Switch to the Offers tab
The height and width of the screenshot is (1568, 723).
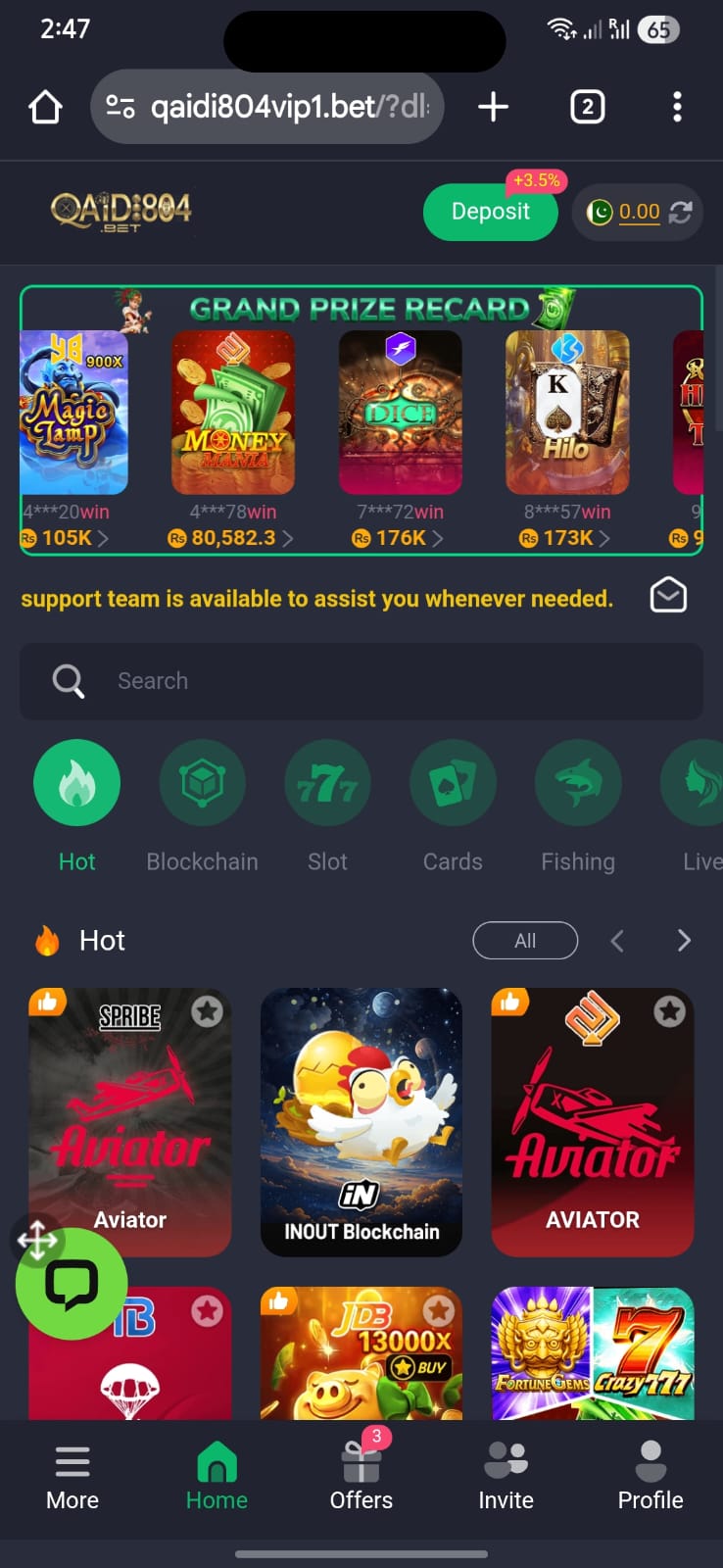361,1478
